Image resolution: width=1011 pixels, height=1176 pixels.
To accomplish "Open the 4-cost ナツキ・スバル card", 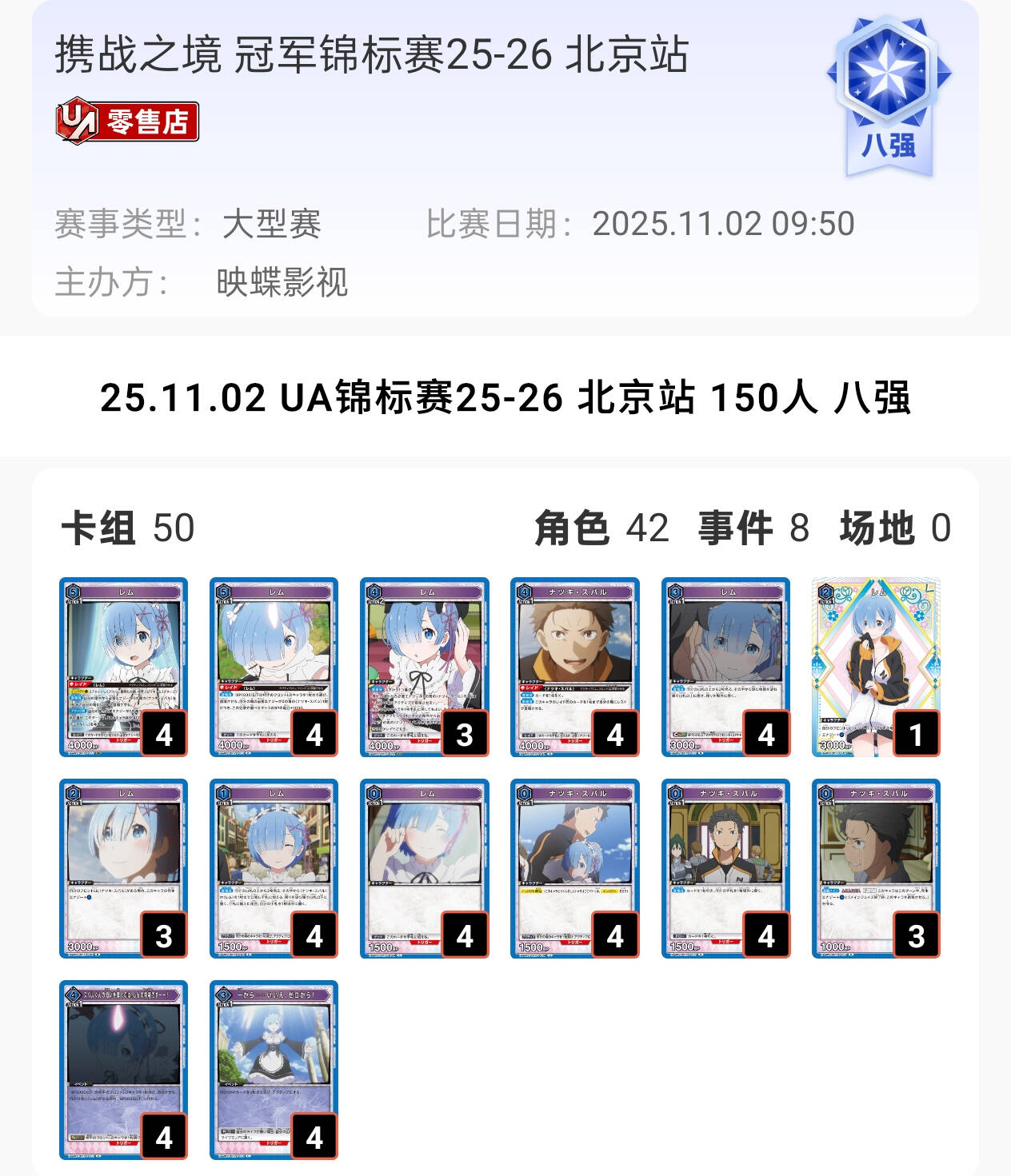I will [574, 666].
